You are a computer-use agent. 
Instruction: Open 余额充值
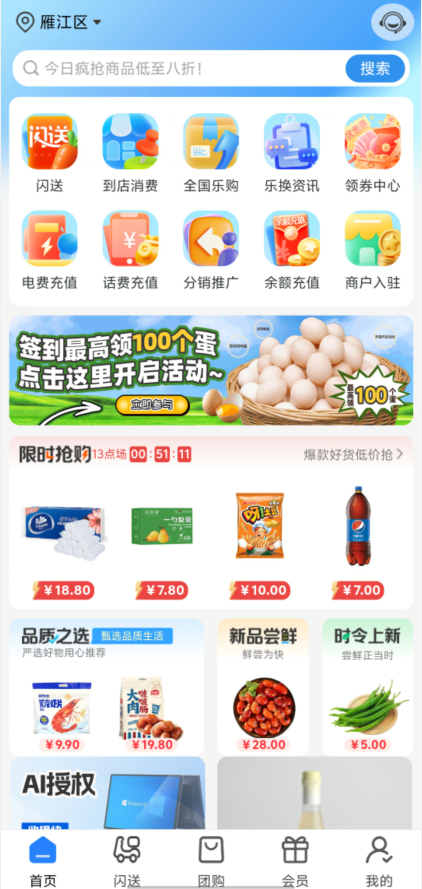pyautogui.click(x=292, y=250)
